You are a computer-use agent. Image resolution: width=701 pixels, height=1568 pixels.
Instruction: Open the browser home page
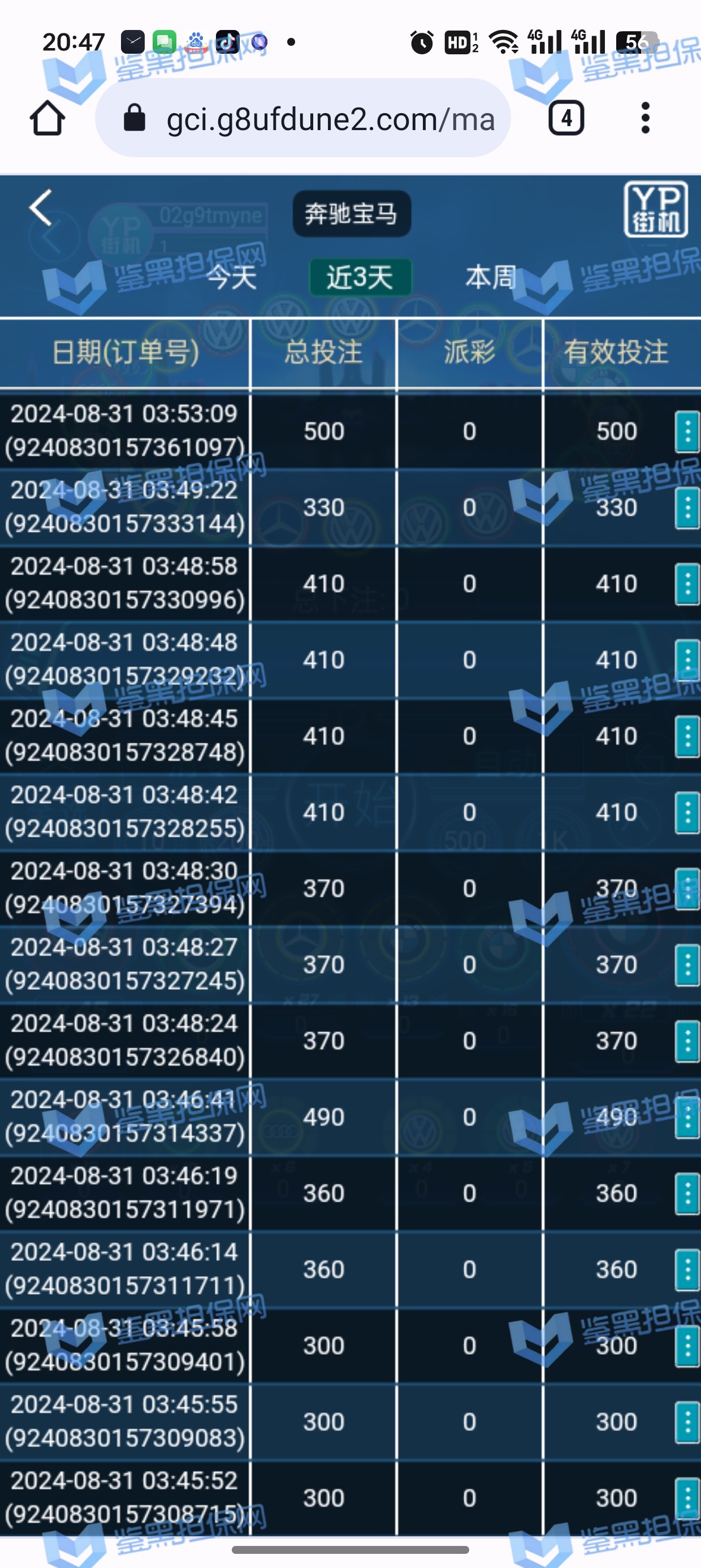(47, 118)
